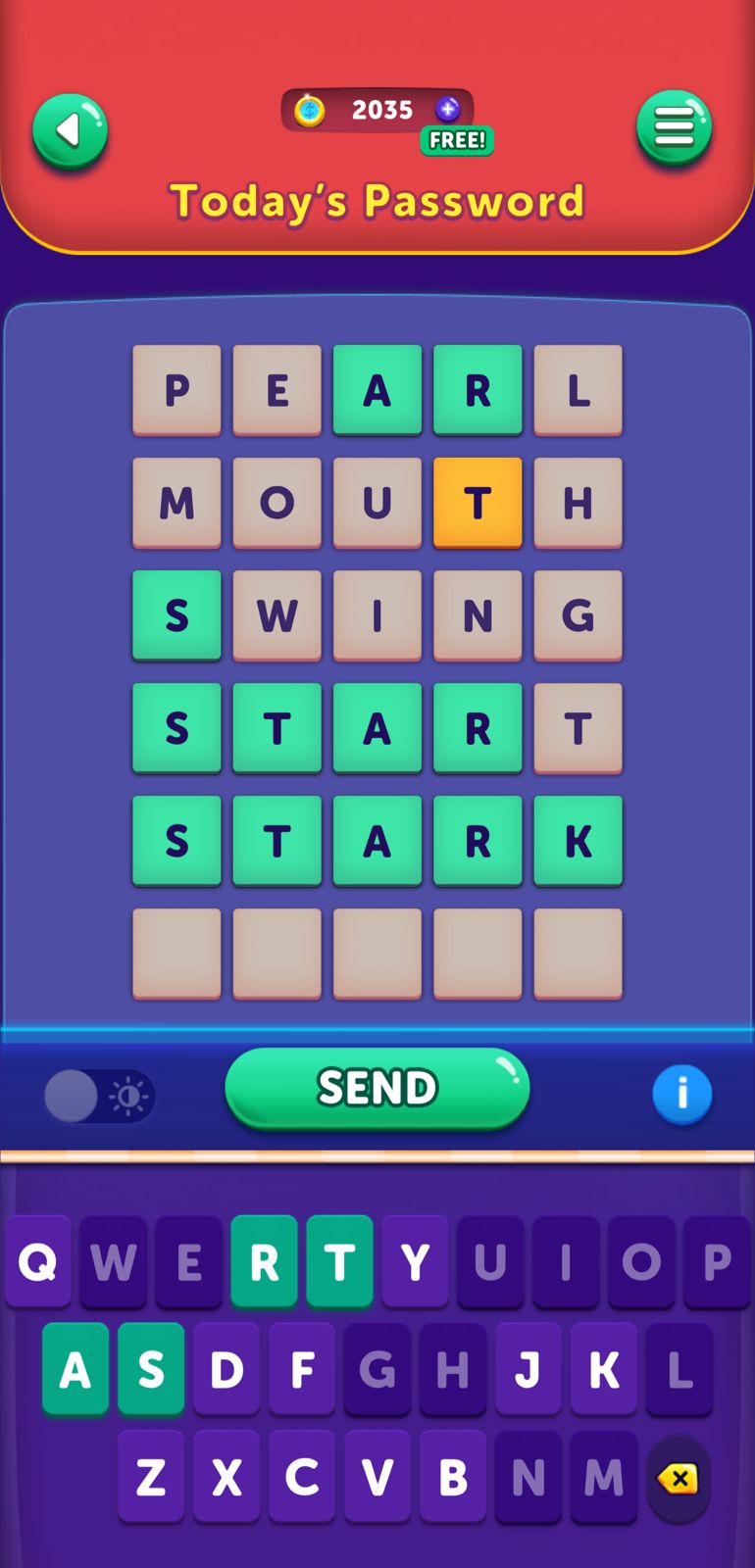The height and width of the screenshot is (1568, 755).
Task: Open the green hamburger menu
Action: click(674, 127)
